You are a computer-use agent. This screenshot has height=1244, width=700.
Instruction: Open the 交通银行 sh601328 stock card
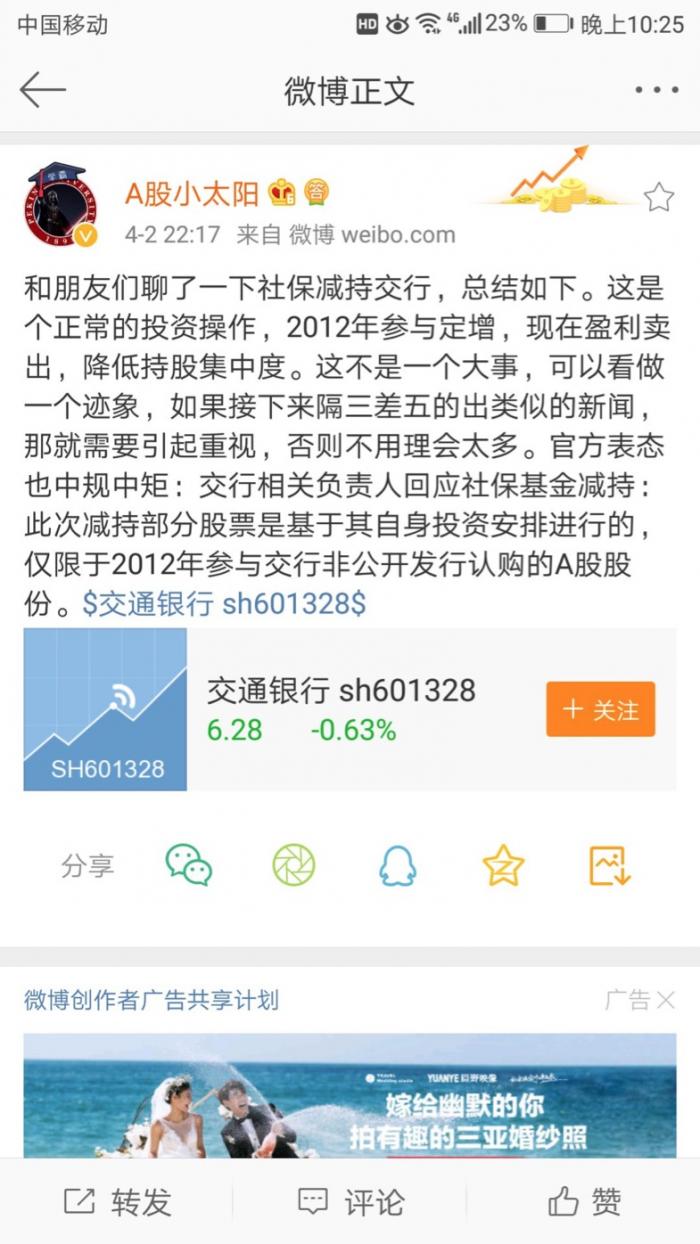coord(340,709)
